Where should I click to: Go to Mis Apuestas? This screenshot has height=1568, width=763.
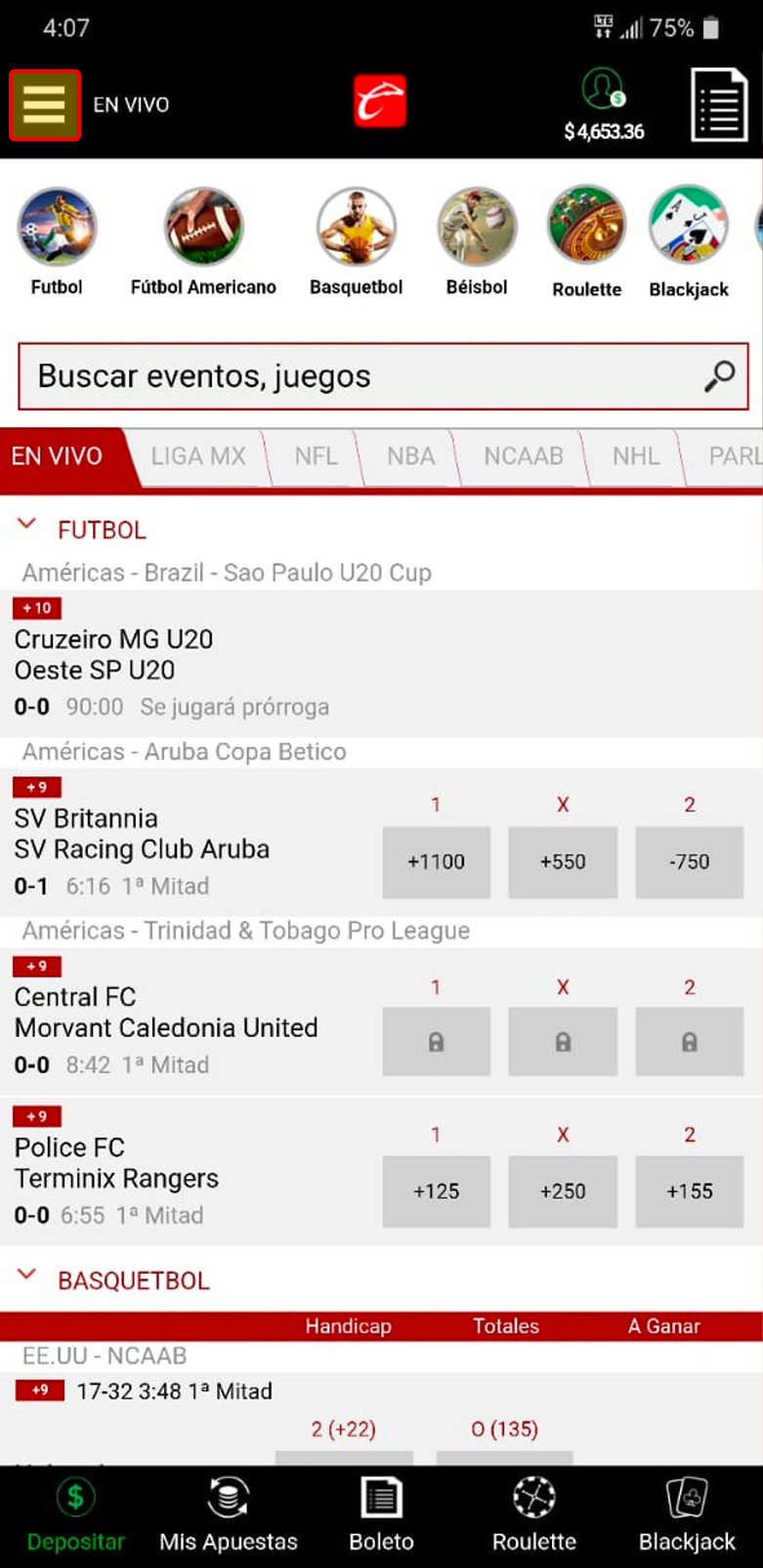click(229, 1516)
